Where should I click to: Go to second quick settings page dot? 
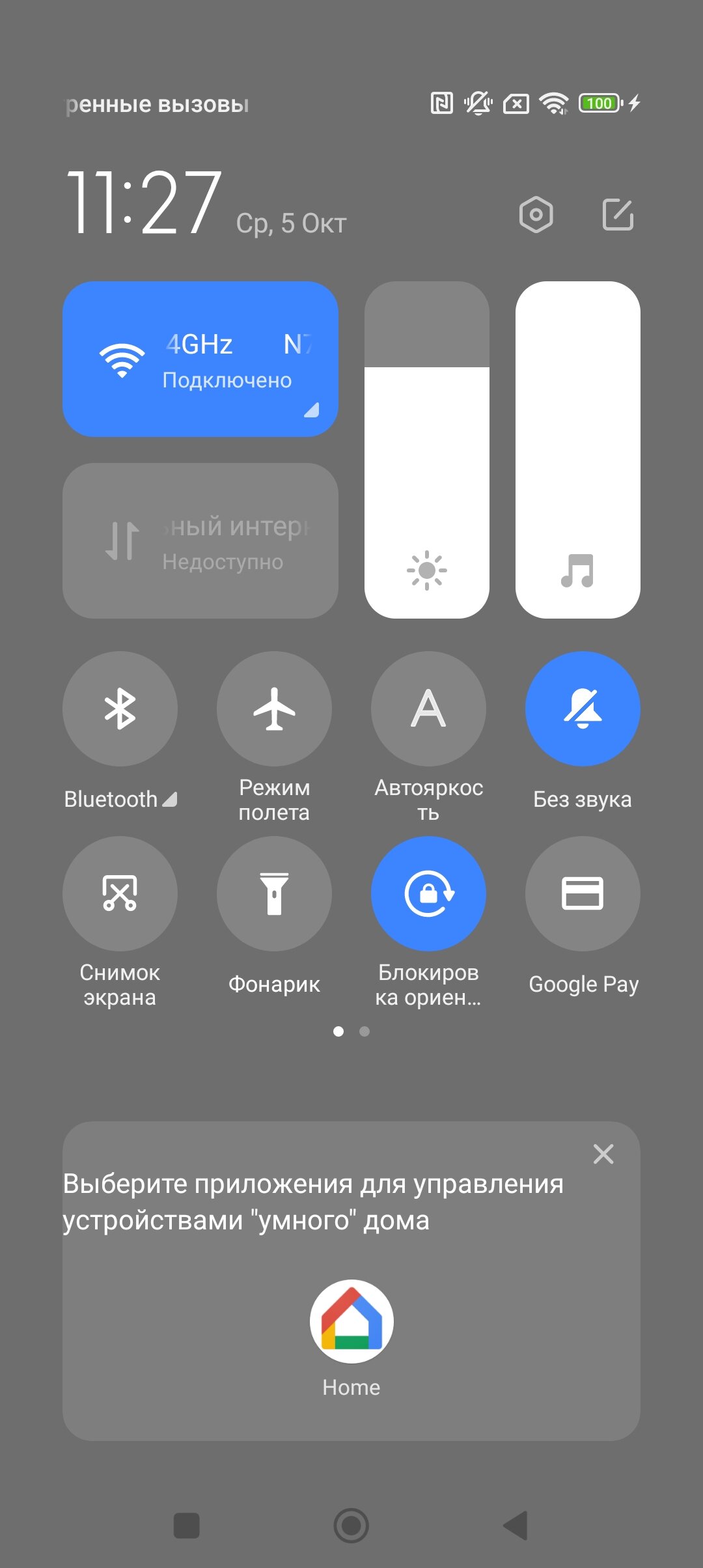pos(365,1031)
